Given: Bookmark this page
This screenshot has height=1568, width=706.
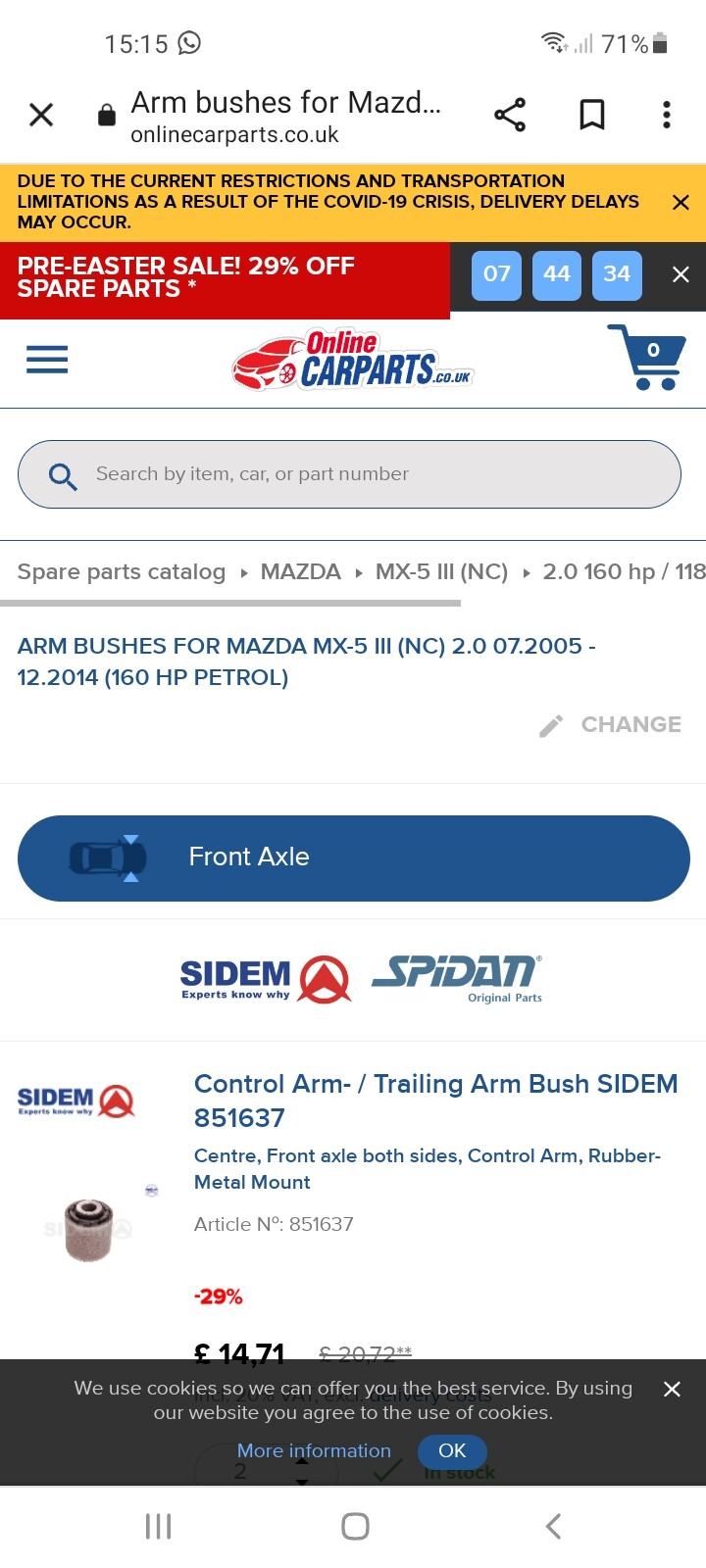Looking at the screenshot, I should pyautogui.click(x=592, y=115).
